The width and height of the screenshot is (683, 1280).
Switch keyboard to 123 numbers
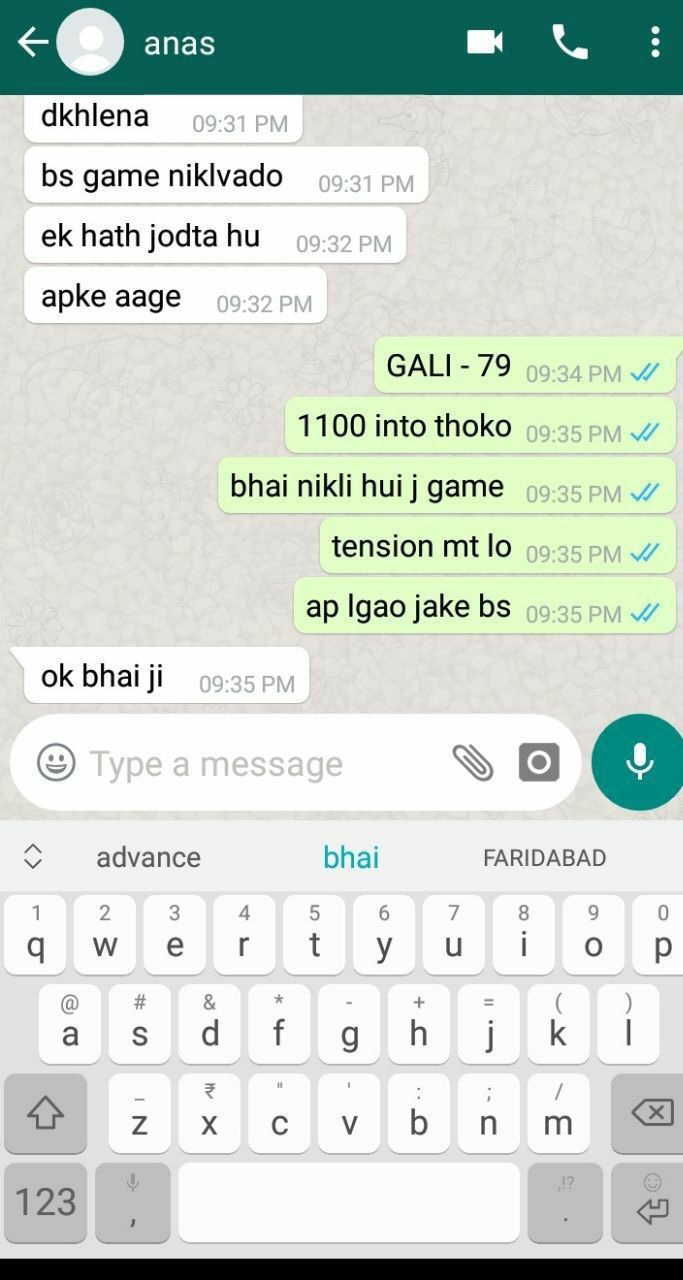click(x=45, y=1202)
